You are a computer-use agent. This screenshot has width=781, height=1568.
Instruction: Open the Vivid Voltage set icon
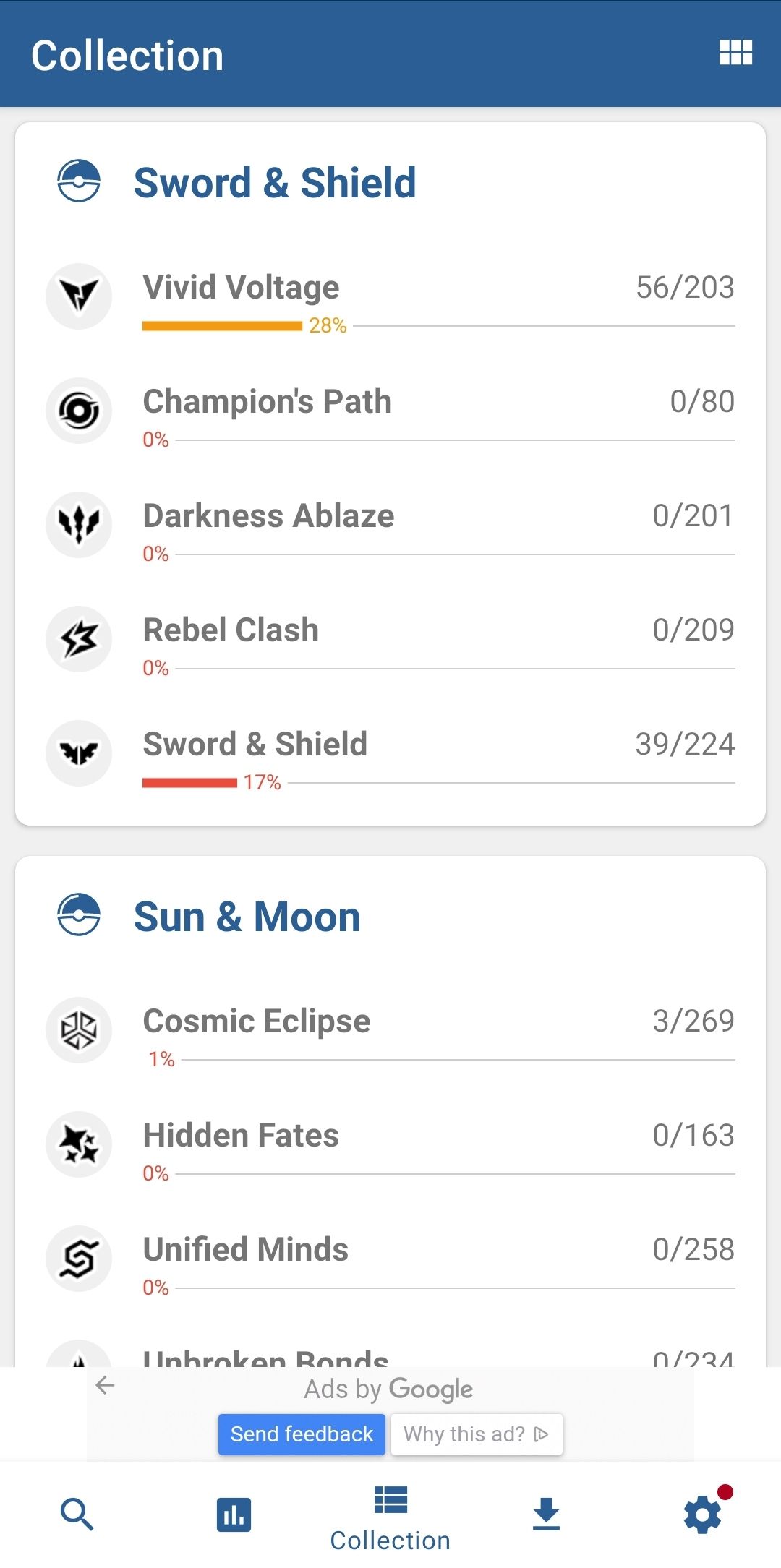click(78, 296)
